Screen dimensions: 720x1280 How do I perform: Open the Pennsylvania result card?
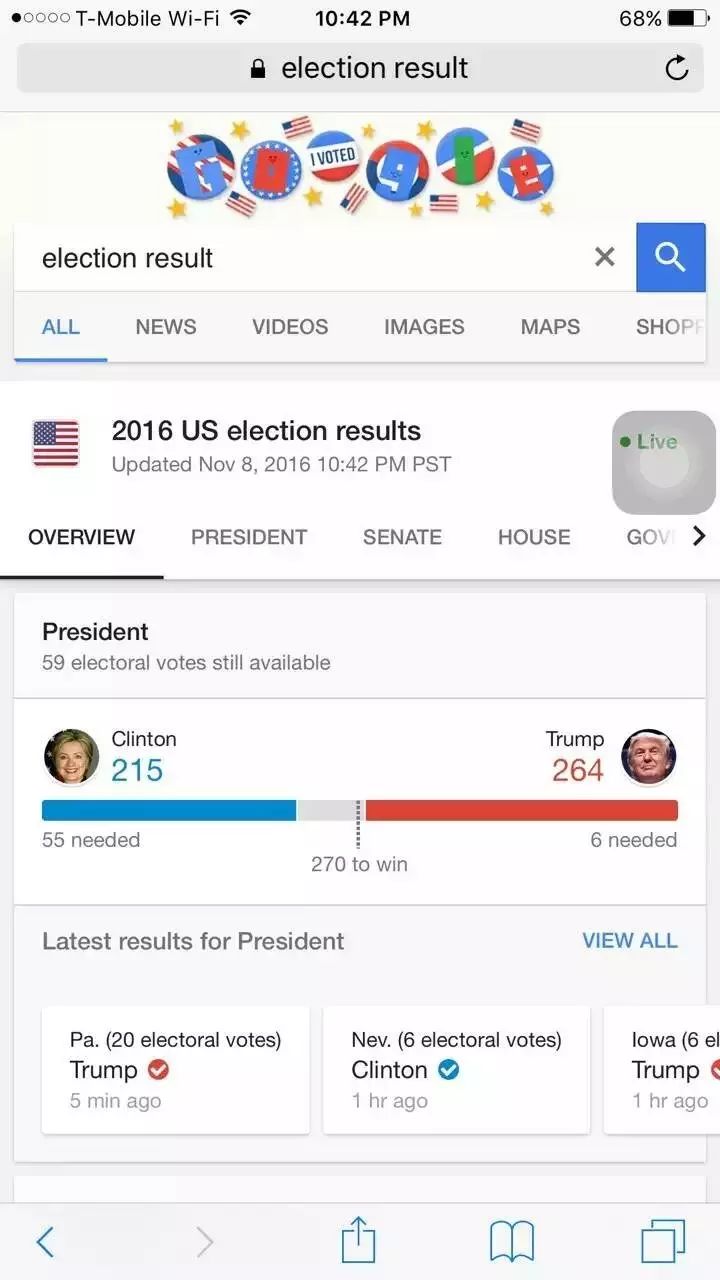(x=176, y=1070)
